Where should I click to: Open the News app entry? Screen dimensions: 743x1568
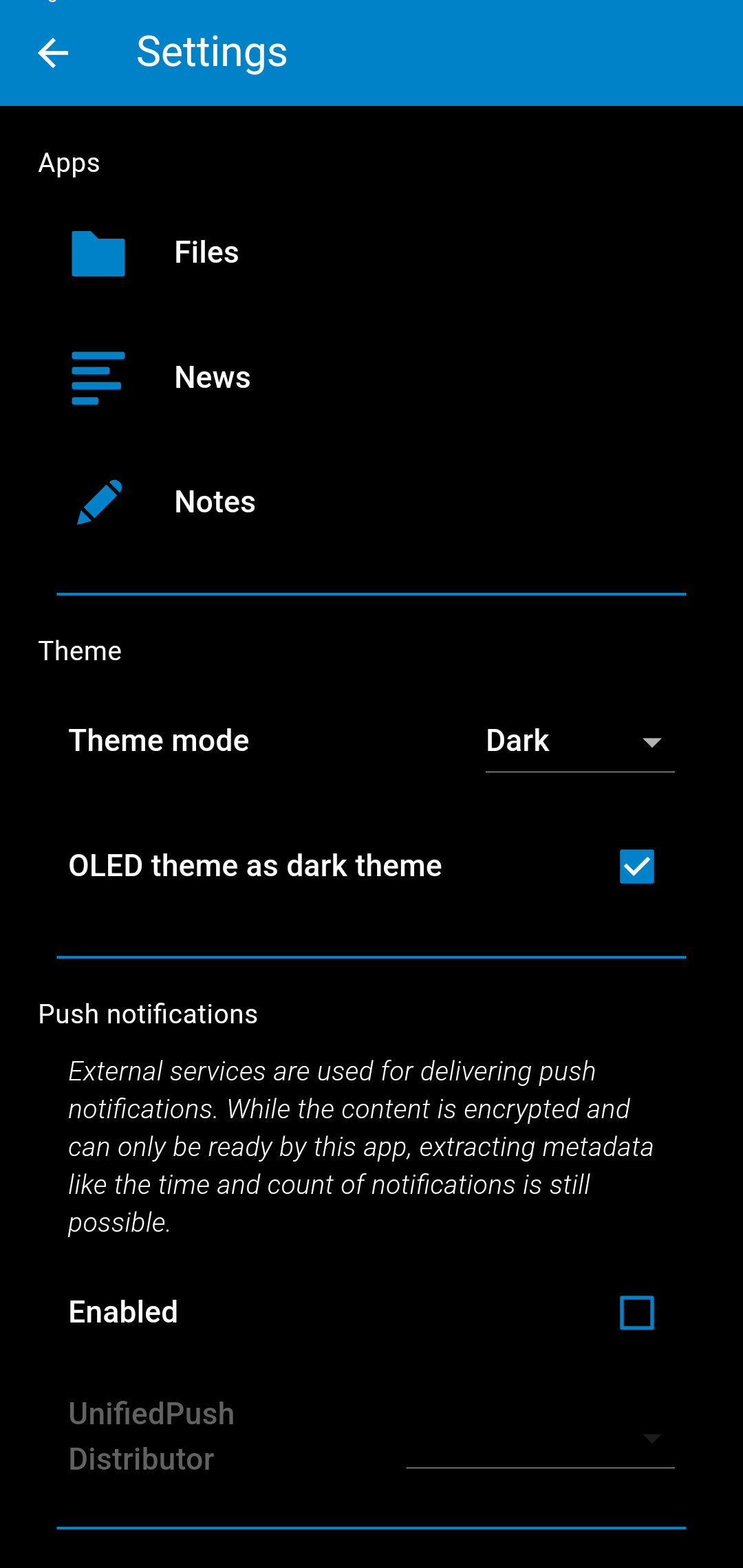371,378
